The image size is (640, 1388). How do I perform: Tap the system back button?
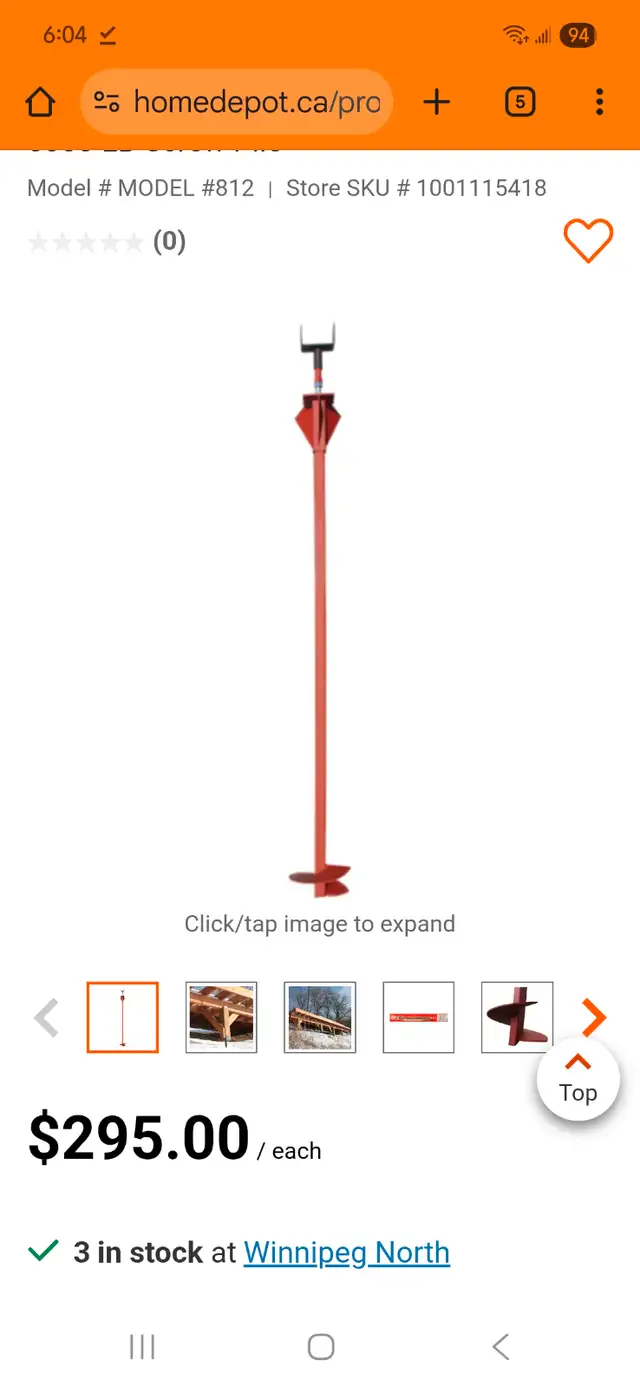(501, 1346)
